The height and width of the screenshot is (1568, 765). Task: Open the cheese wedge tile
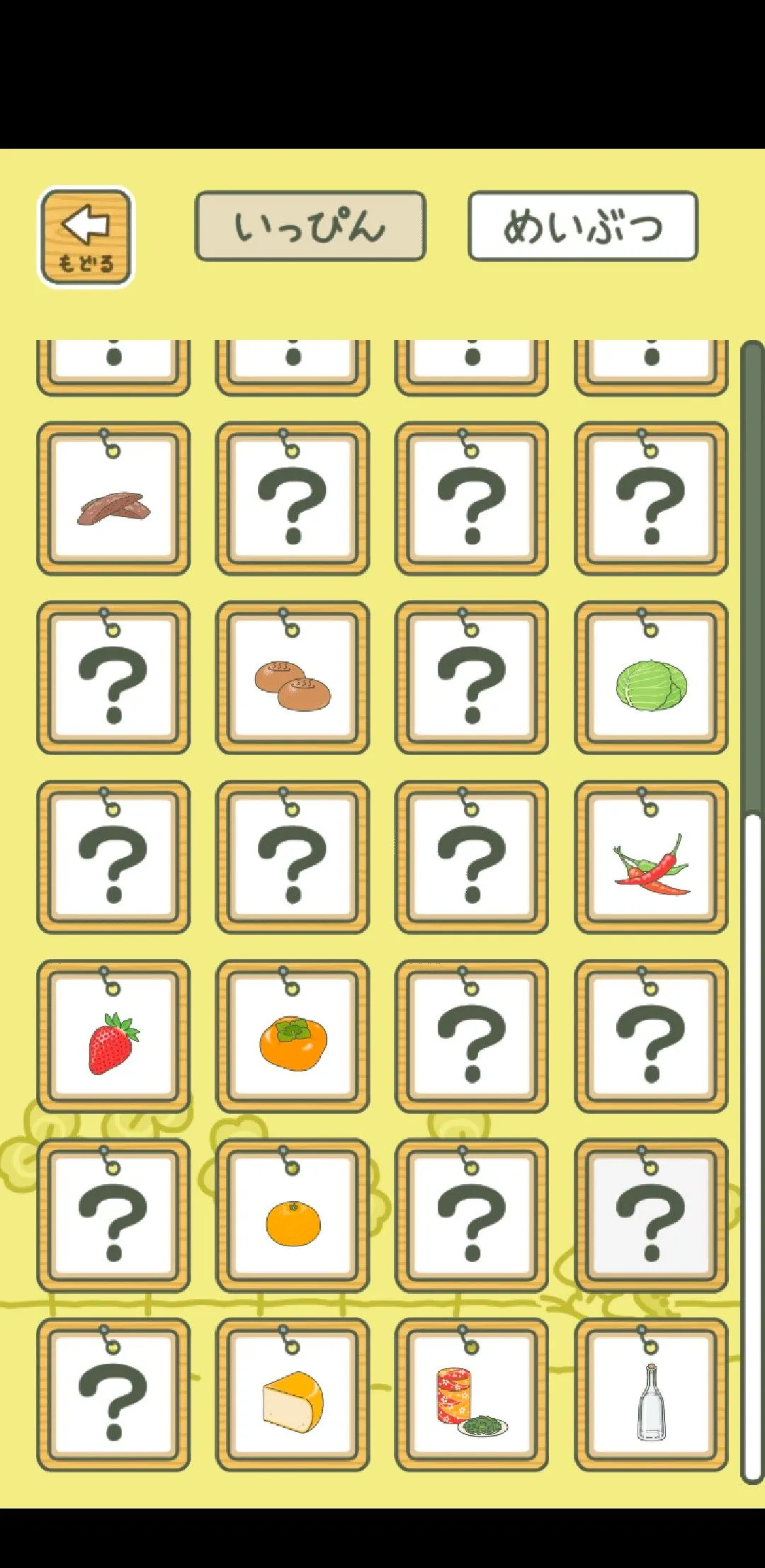click(x=293, y=1395)
